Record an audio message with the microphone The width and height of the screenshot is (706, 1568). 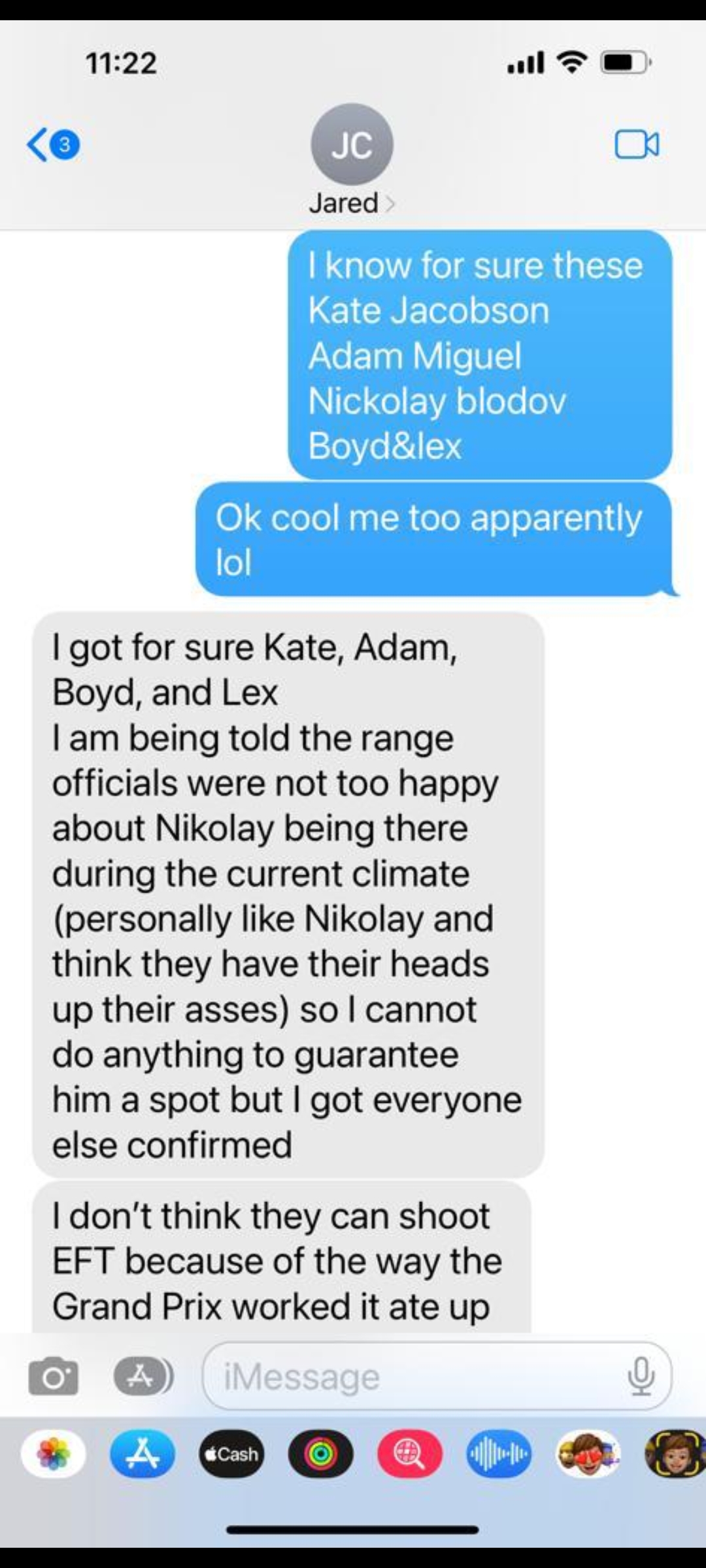coord(641,1376)
